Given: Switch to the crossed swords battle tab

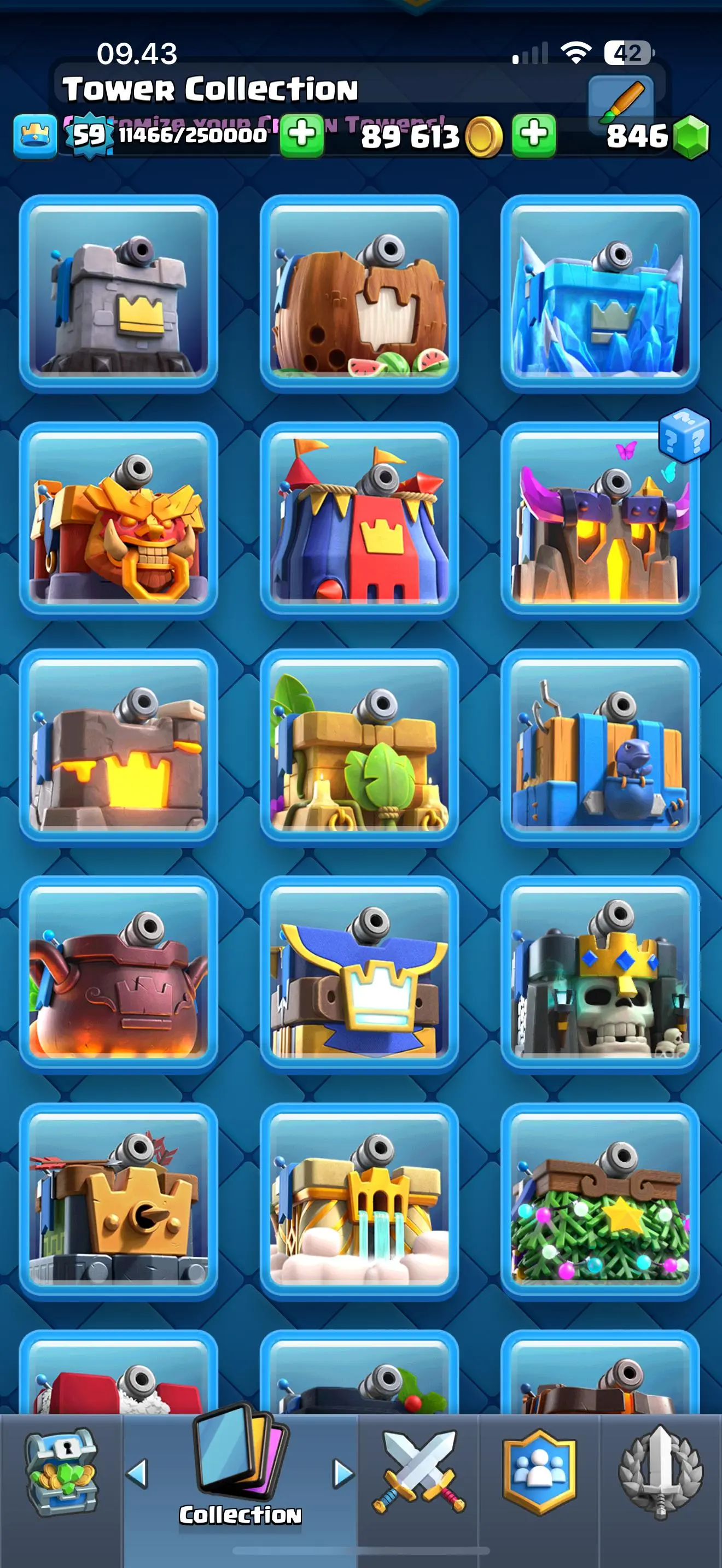Looking at the screenshot, I should [418, 1473].
